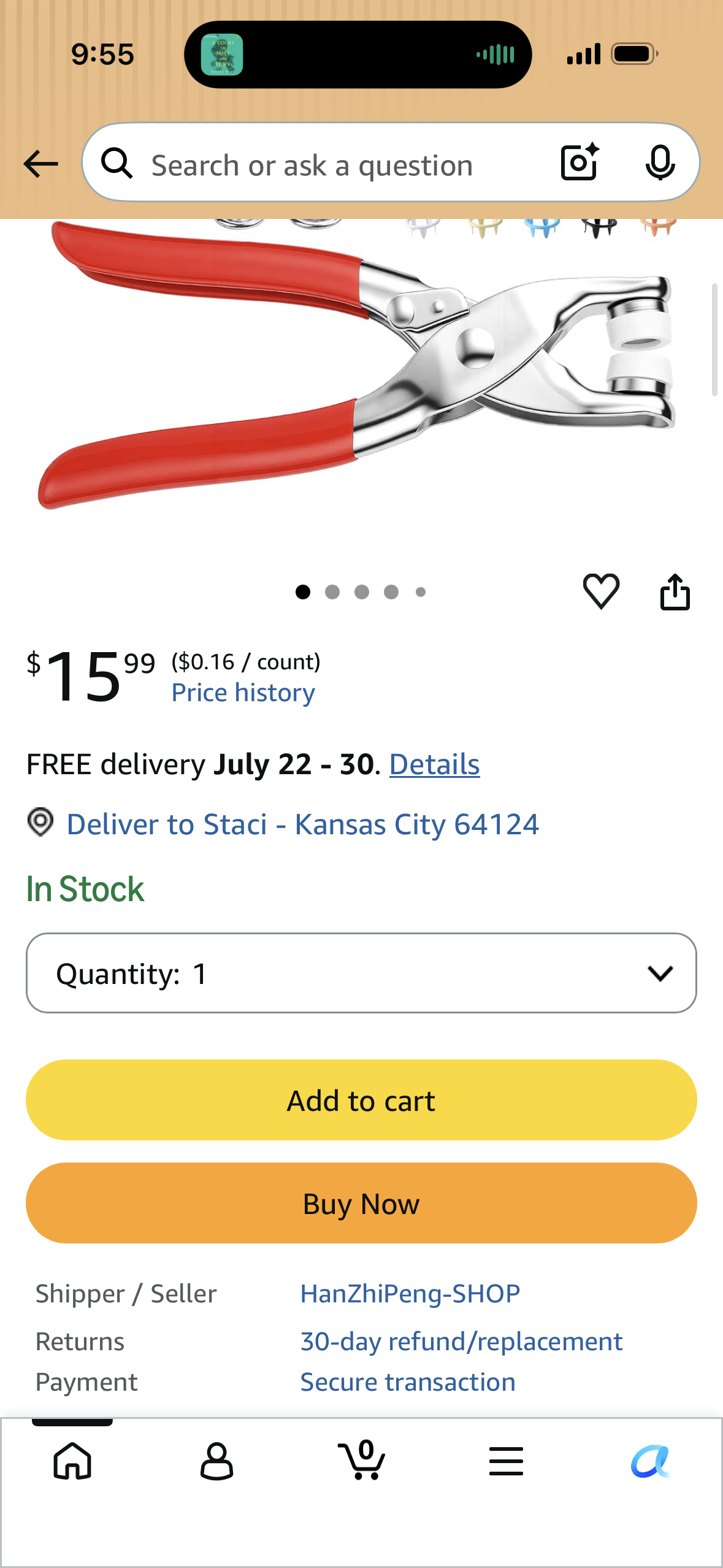The height and width of the screenshot is (1568, 723).
Task: Open the shopping cart tab
Action: 362,1459
